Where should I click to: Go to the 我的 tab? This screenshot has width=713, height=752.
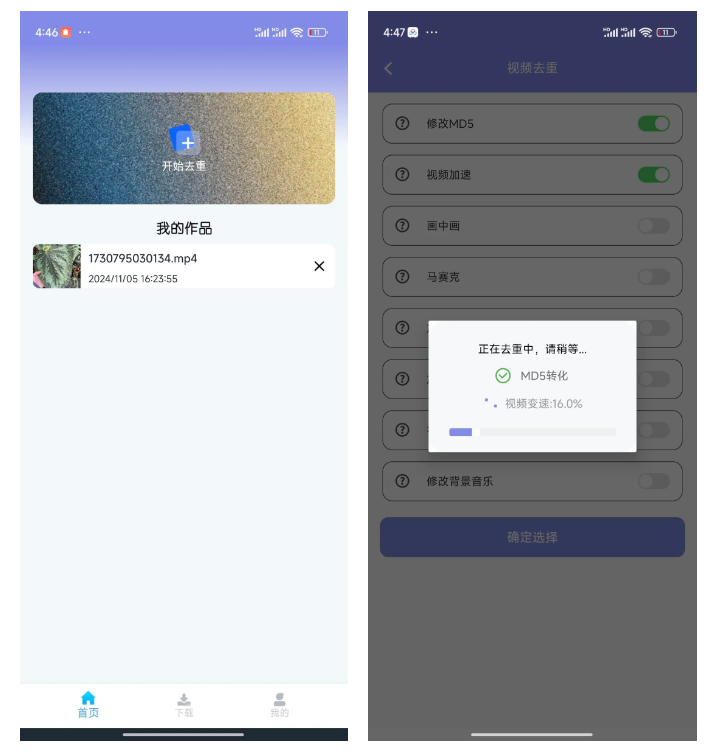coord(280,704)
